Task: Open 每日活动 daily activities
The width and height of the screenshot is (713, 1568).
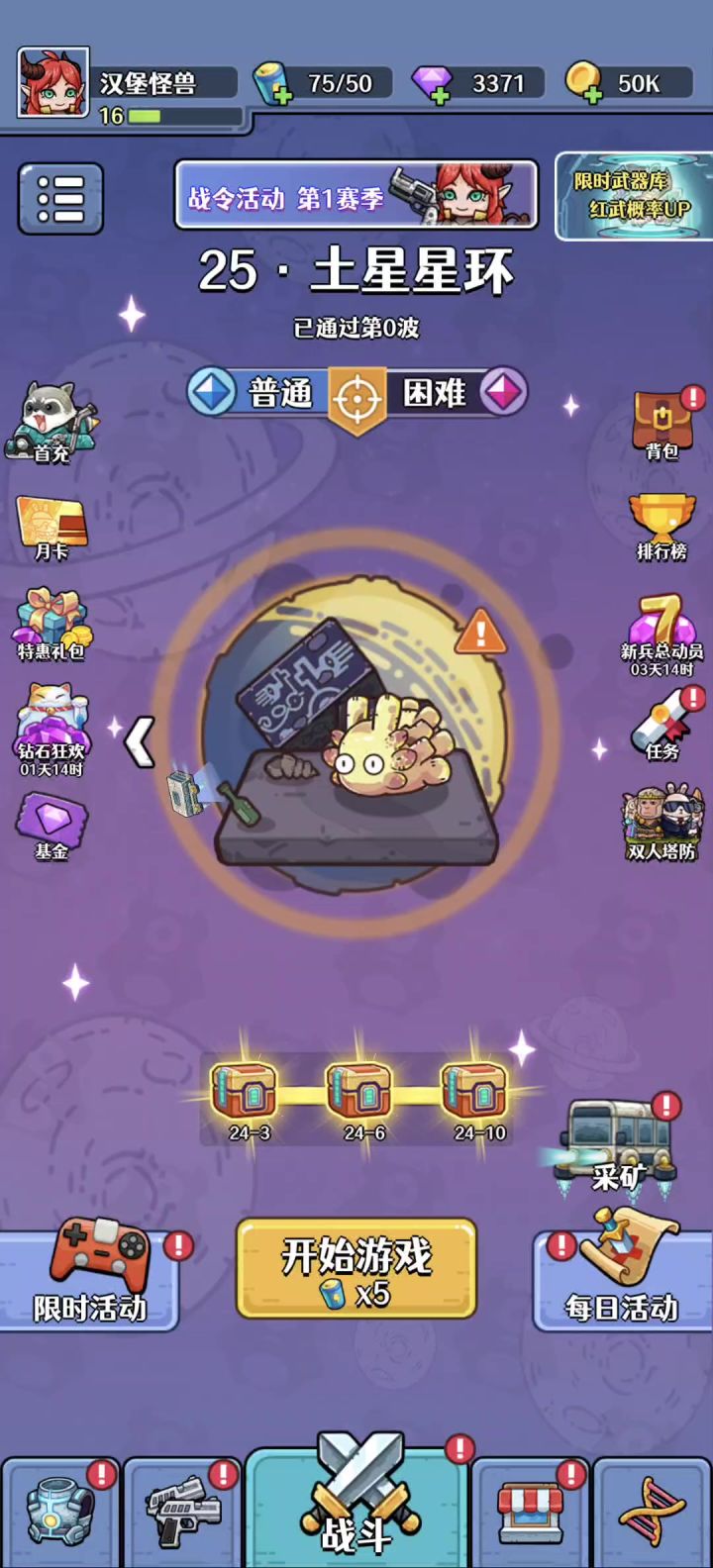Action: coord(622,1275)
